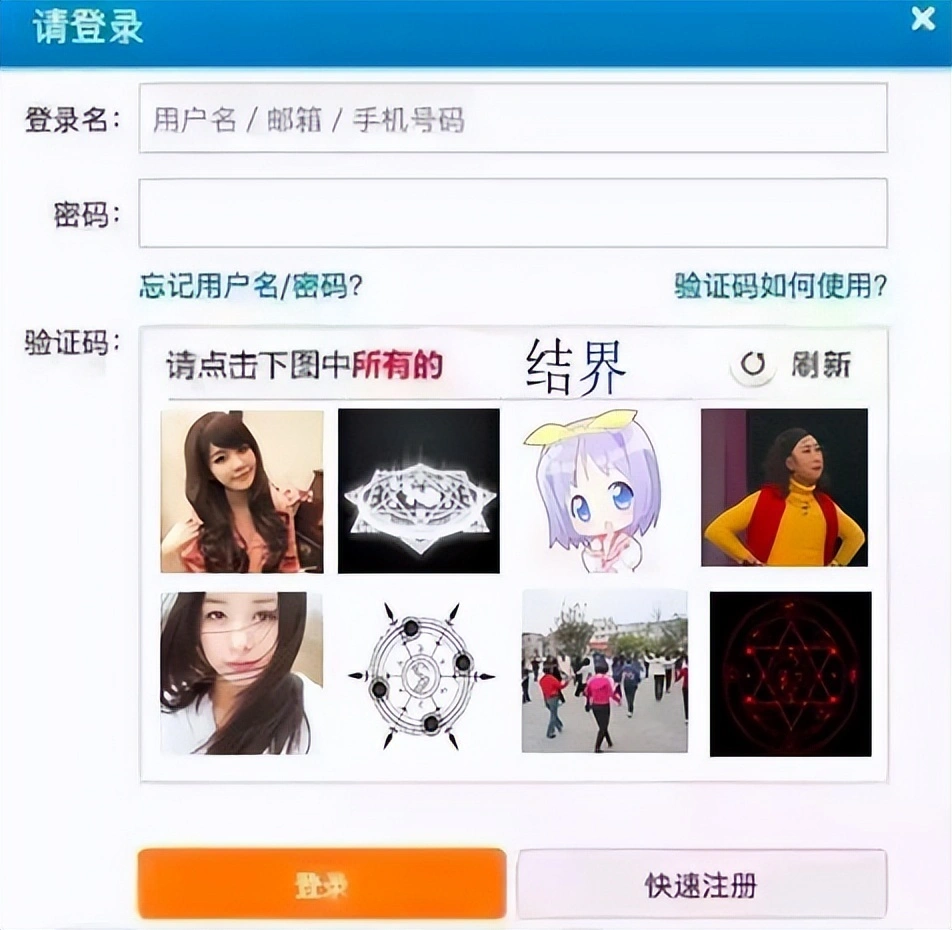The width and height of the screenshot is (952, 930).
Task: Select the white glowing star emblem tile
Action: click(418, 491)
